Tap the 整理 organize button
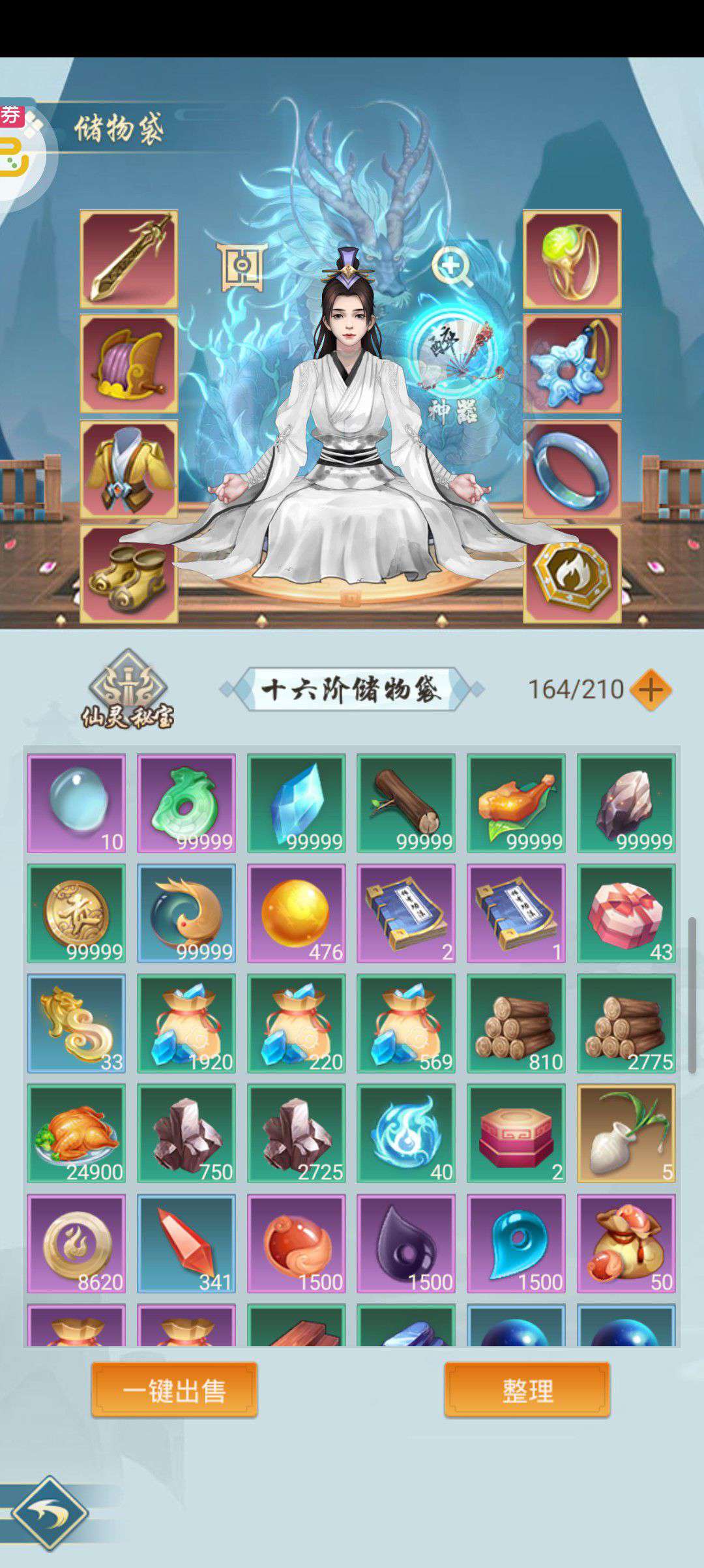The height and width of the screenshot is (1568, 704). [527, 1389]
